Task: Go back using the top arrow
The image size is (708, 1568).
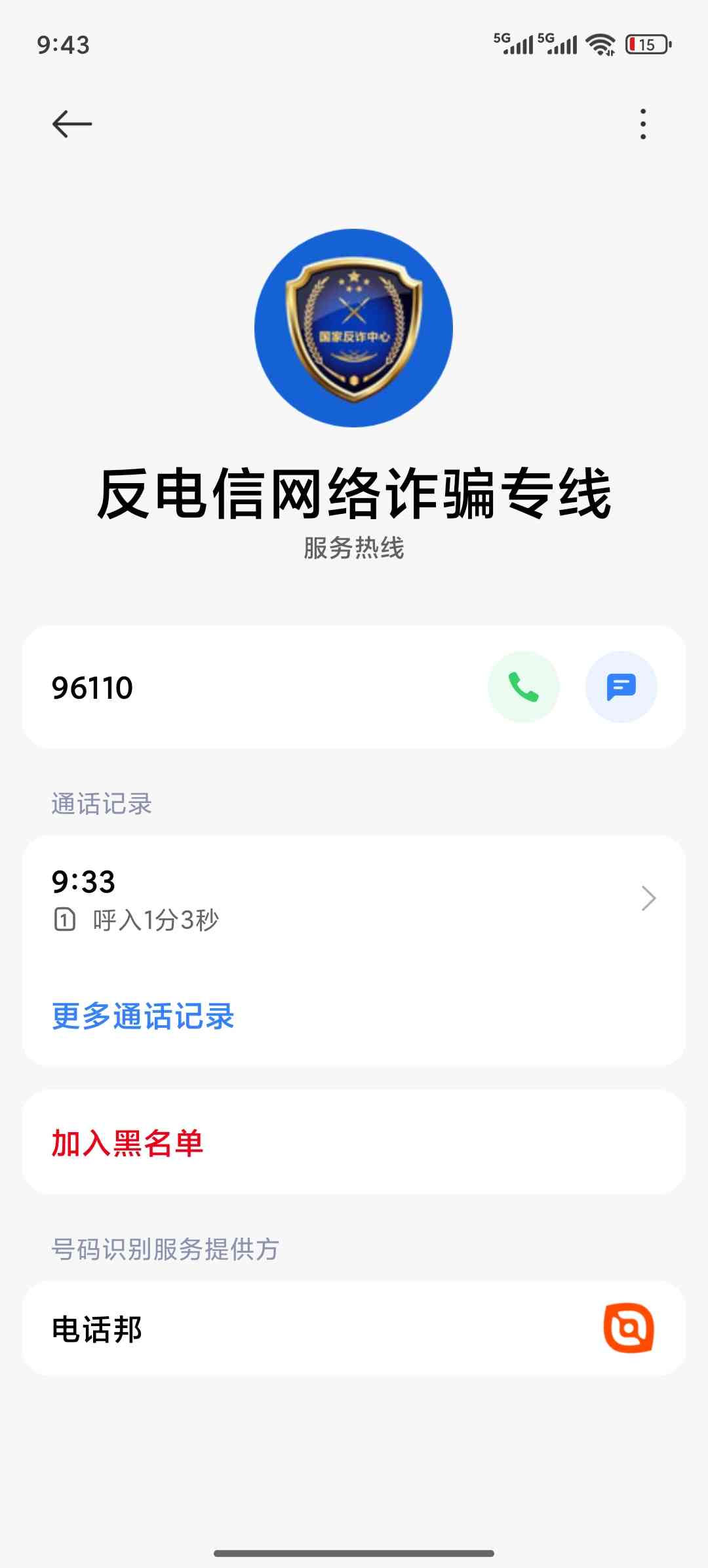Action: pos(72,124)
